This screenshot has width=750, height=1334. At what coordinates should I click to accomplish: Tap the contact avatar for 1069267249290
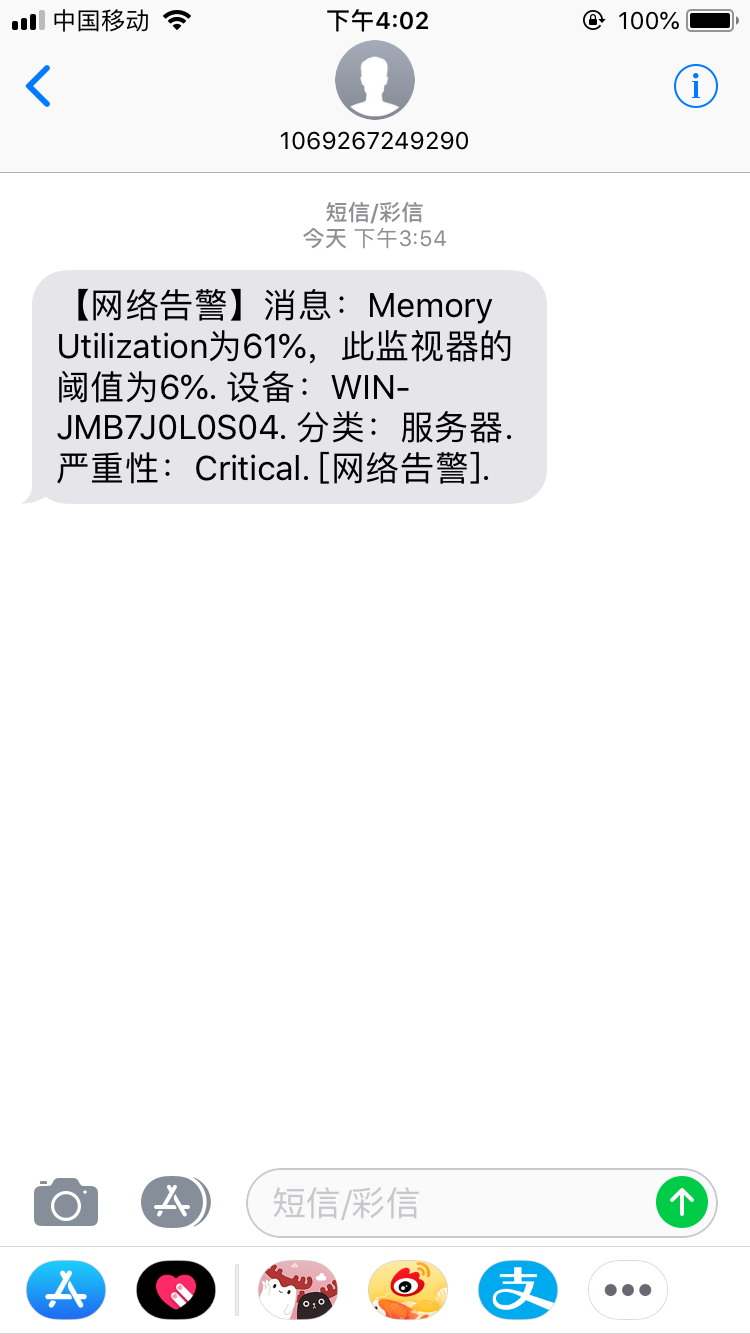tap(374, 81)
